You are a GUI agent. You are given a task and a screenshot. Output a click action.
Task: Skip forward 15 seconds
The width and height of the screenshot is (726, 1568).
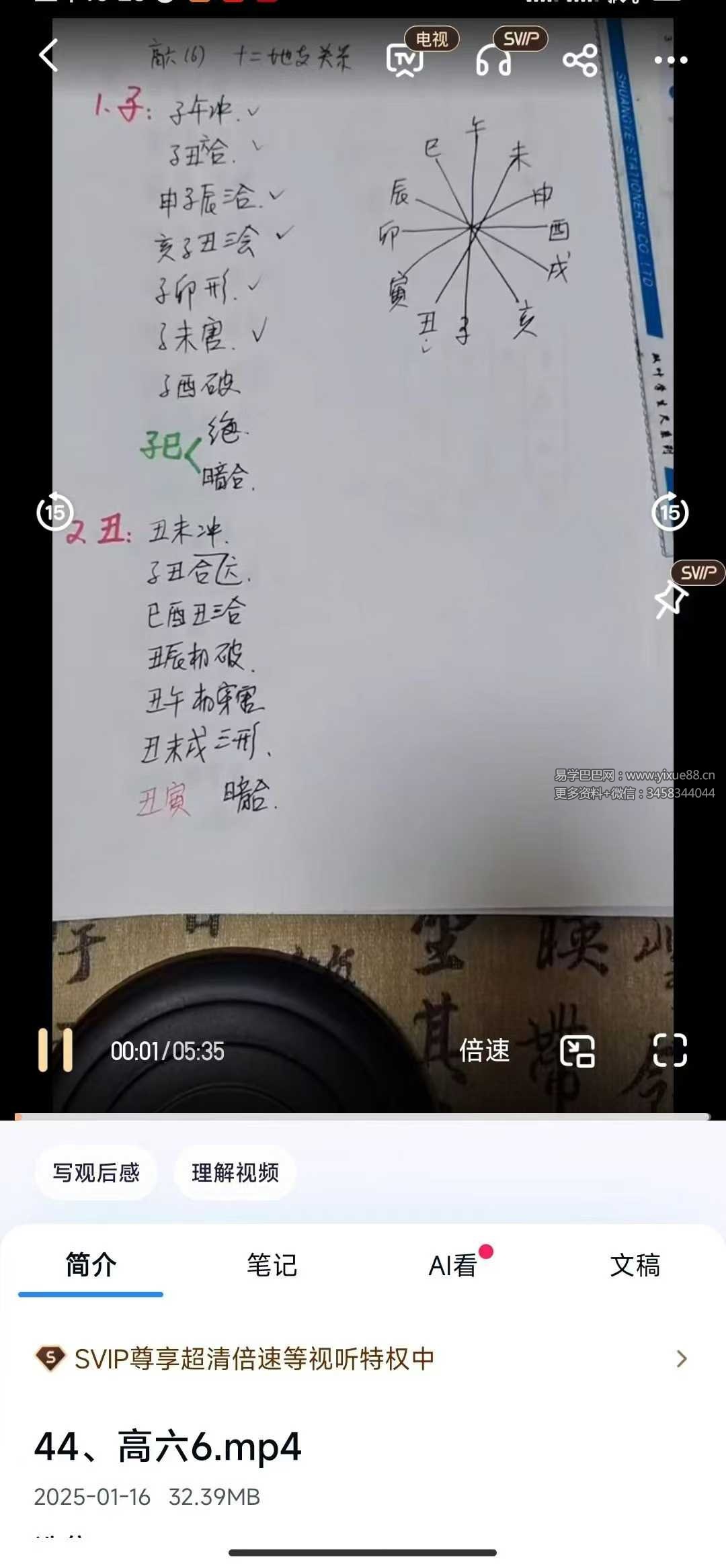point(670,513)
